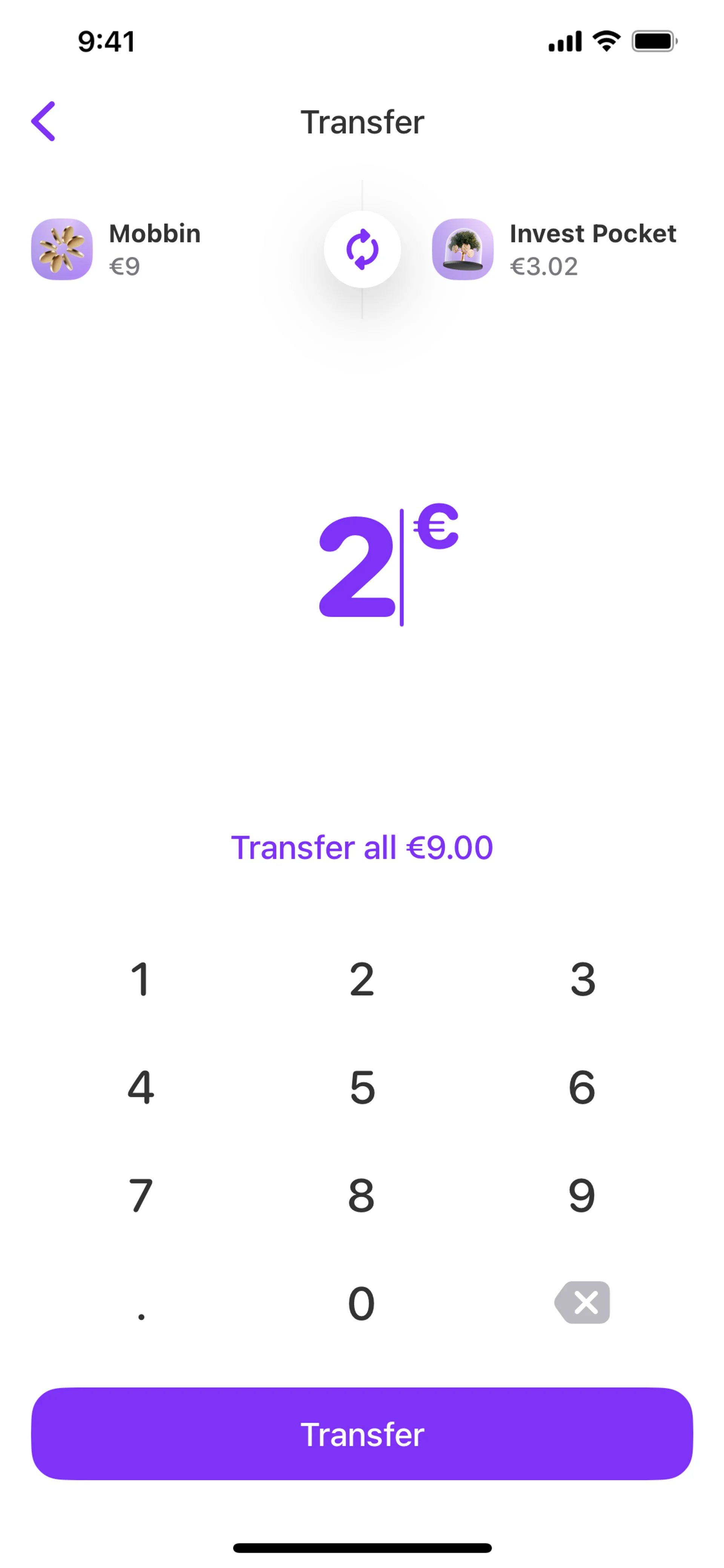Add a 0 to the amount
The image size is (724, 1568).
coord(362,1303)
